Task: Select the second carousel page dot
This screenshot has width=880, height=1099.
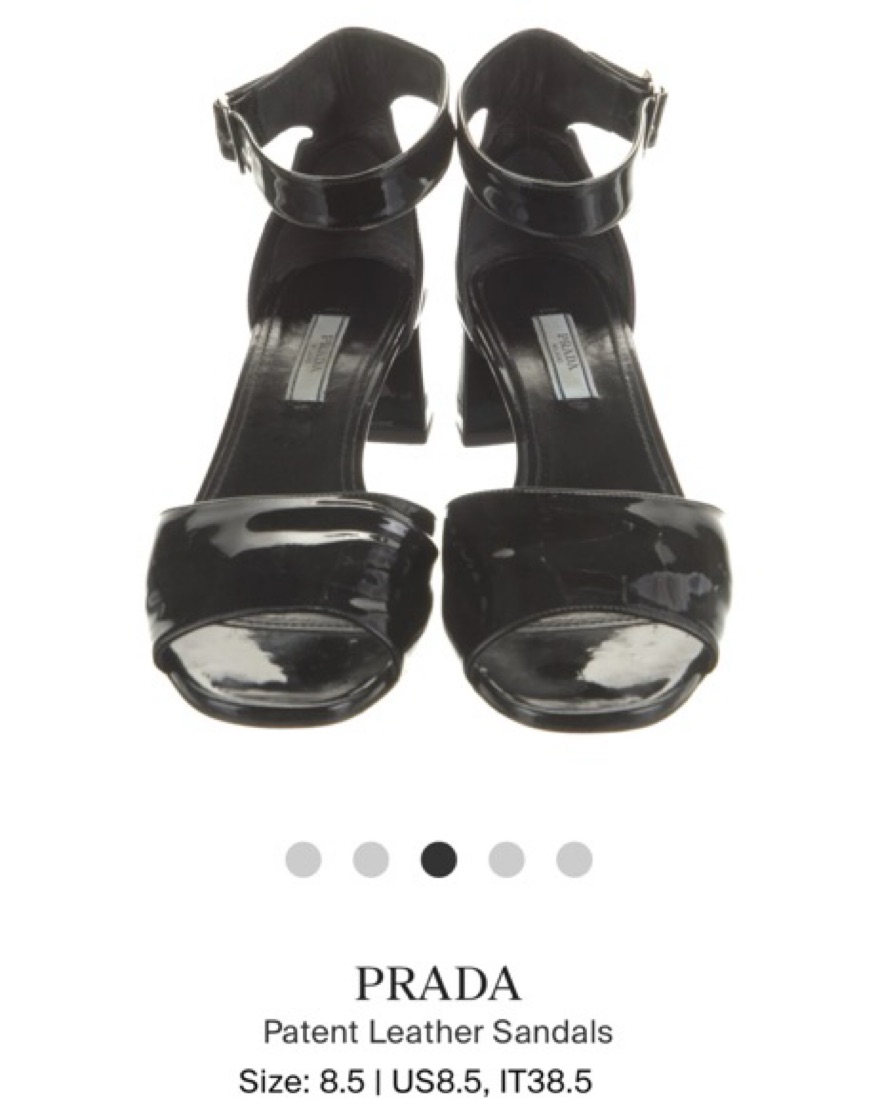Action: click(x=371, y=859)
